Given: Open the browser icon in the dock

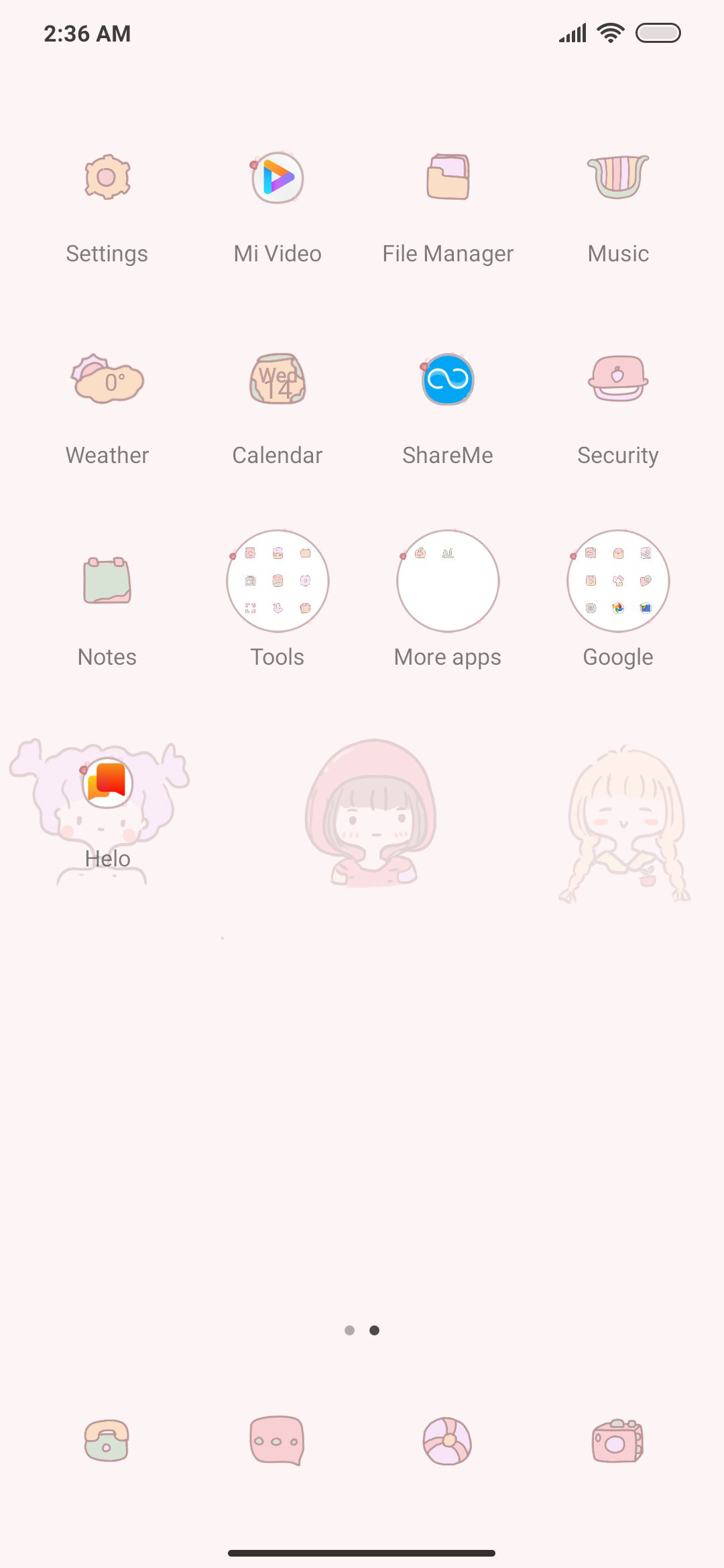Looking at the screenshot, I should click(x=448, y=1441).
